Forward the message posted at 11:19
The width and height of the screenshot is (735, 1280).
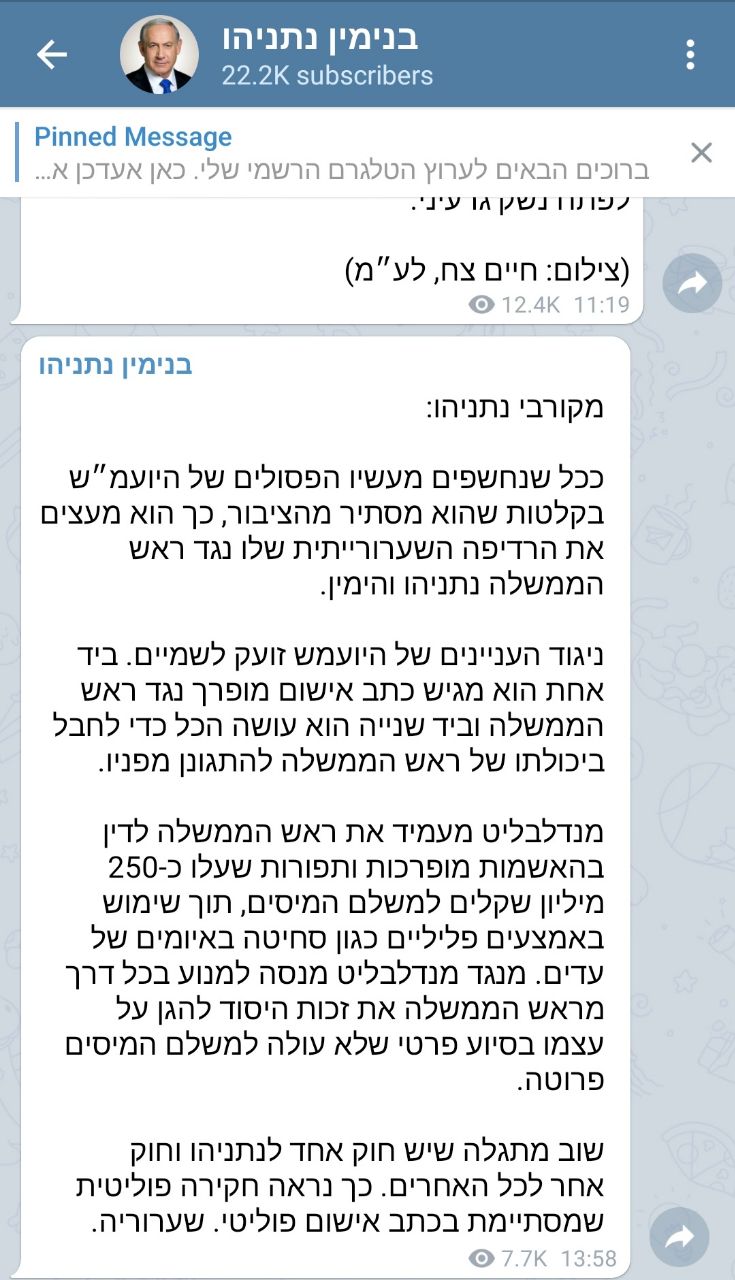(x=692, y=284)
